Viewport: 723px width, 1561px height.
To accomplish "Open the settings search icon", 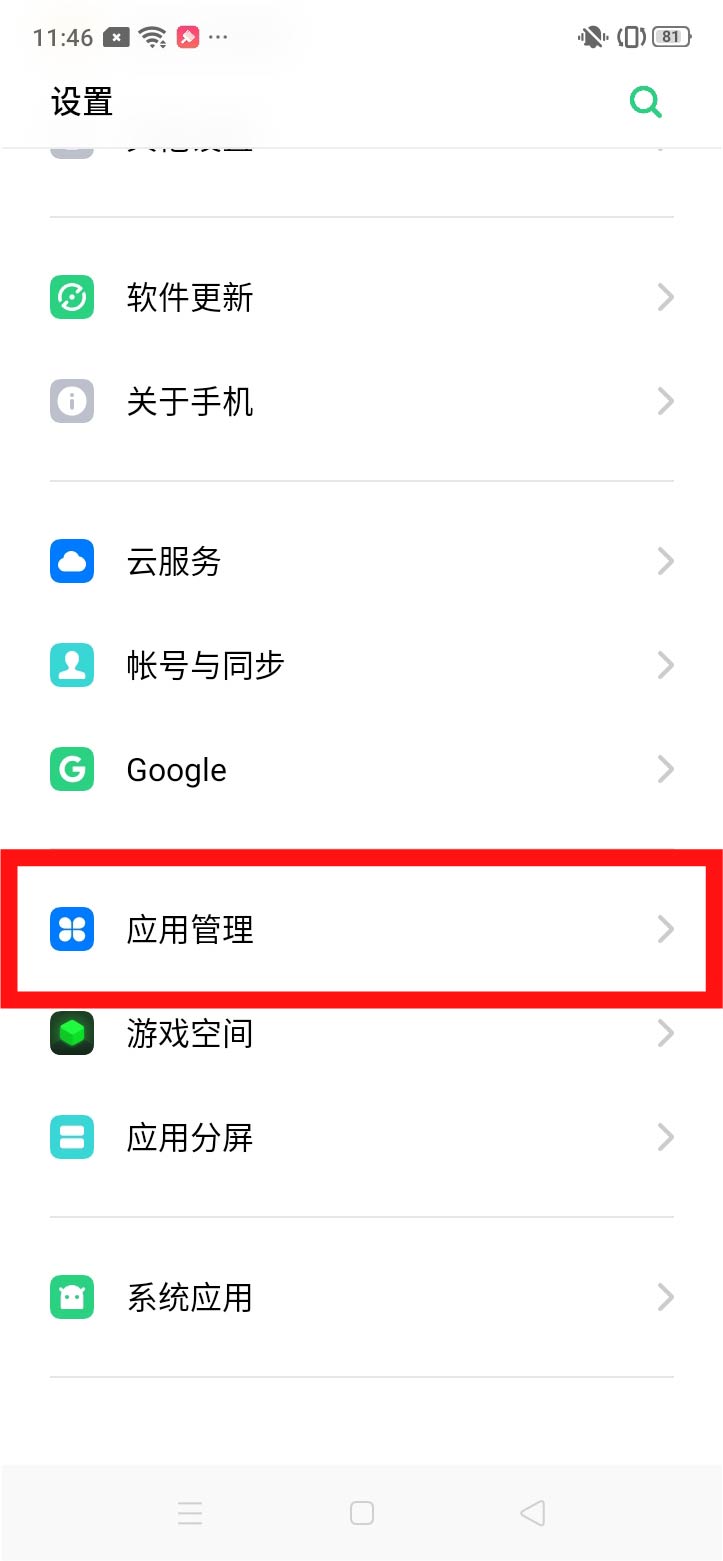I will pos(646,102).
